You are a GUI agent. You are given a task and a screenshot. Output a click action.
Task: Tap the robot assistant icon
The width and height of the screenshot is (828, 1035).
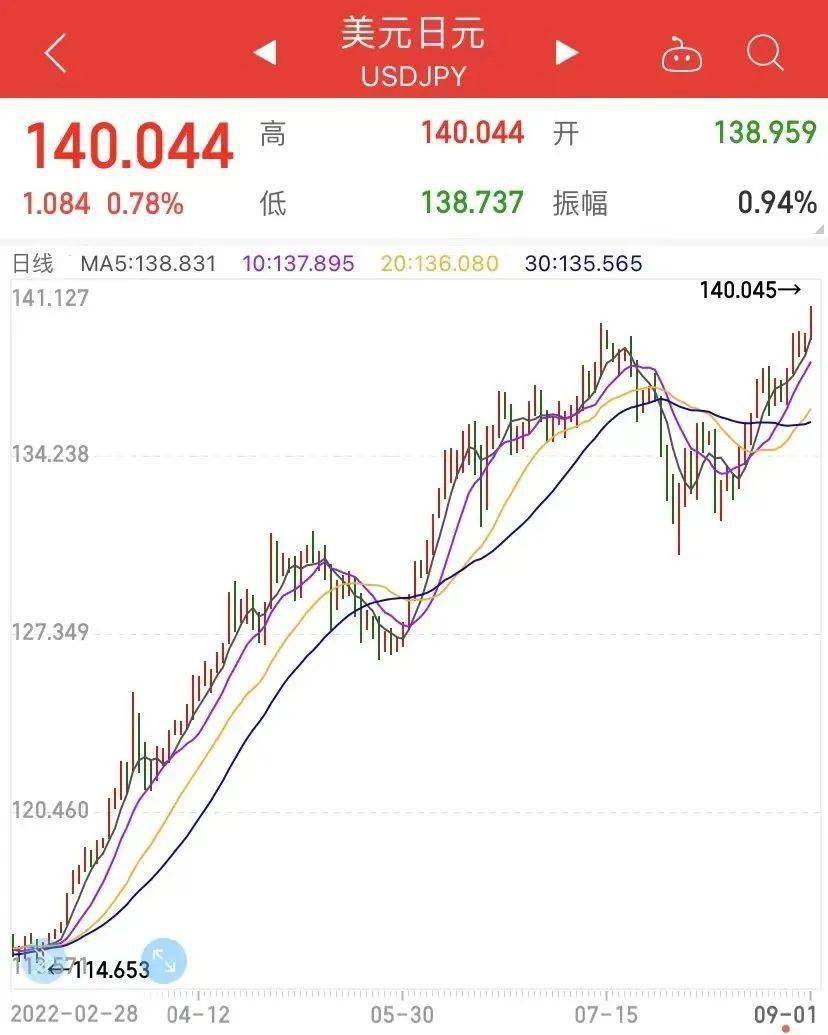point(683,55)
